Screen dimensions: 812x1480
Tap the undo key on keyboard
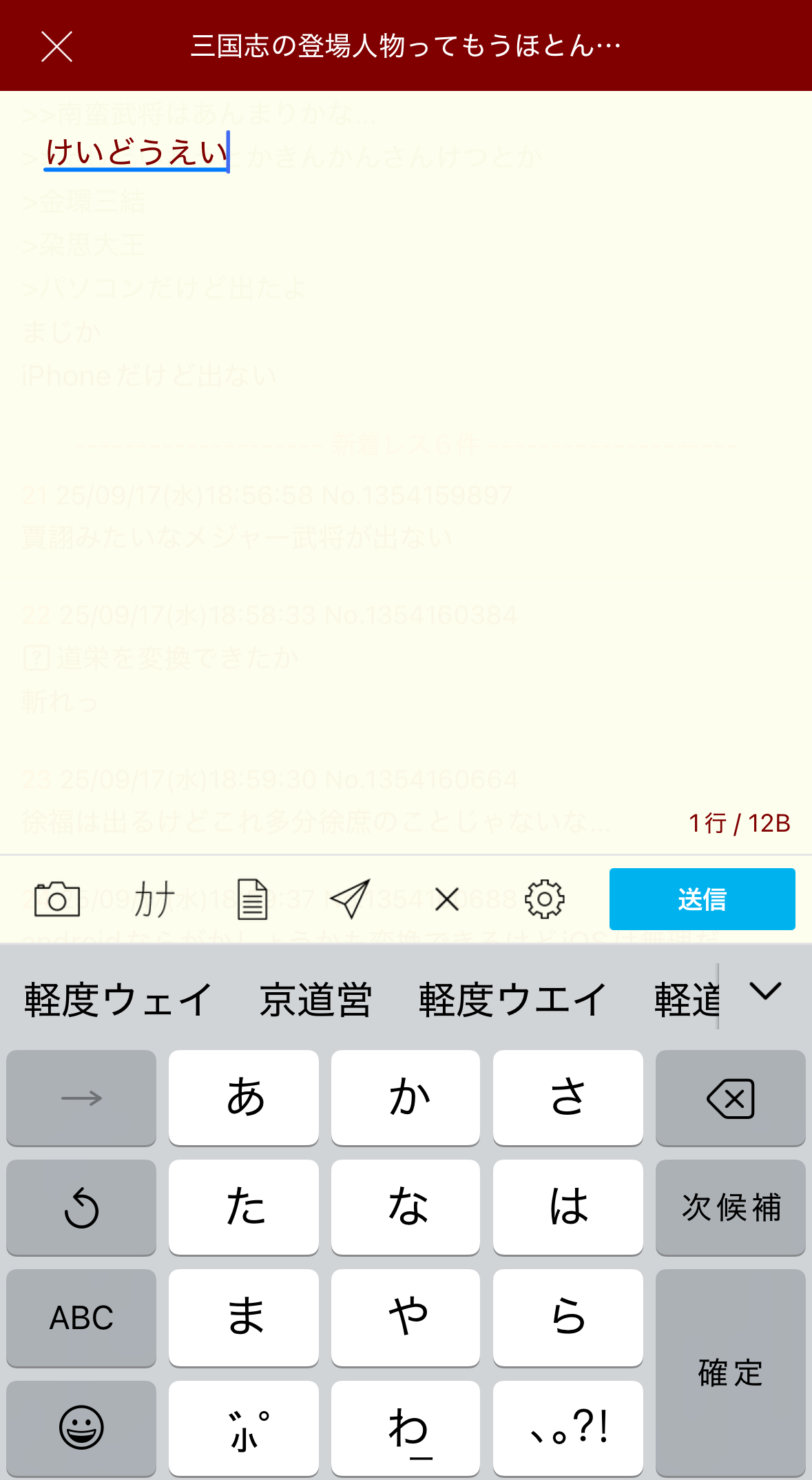coord(81,1207)
